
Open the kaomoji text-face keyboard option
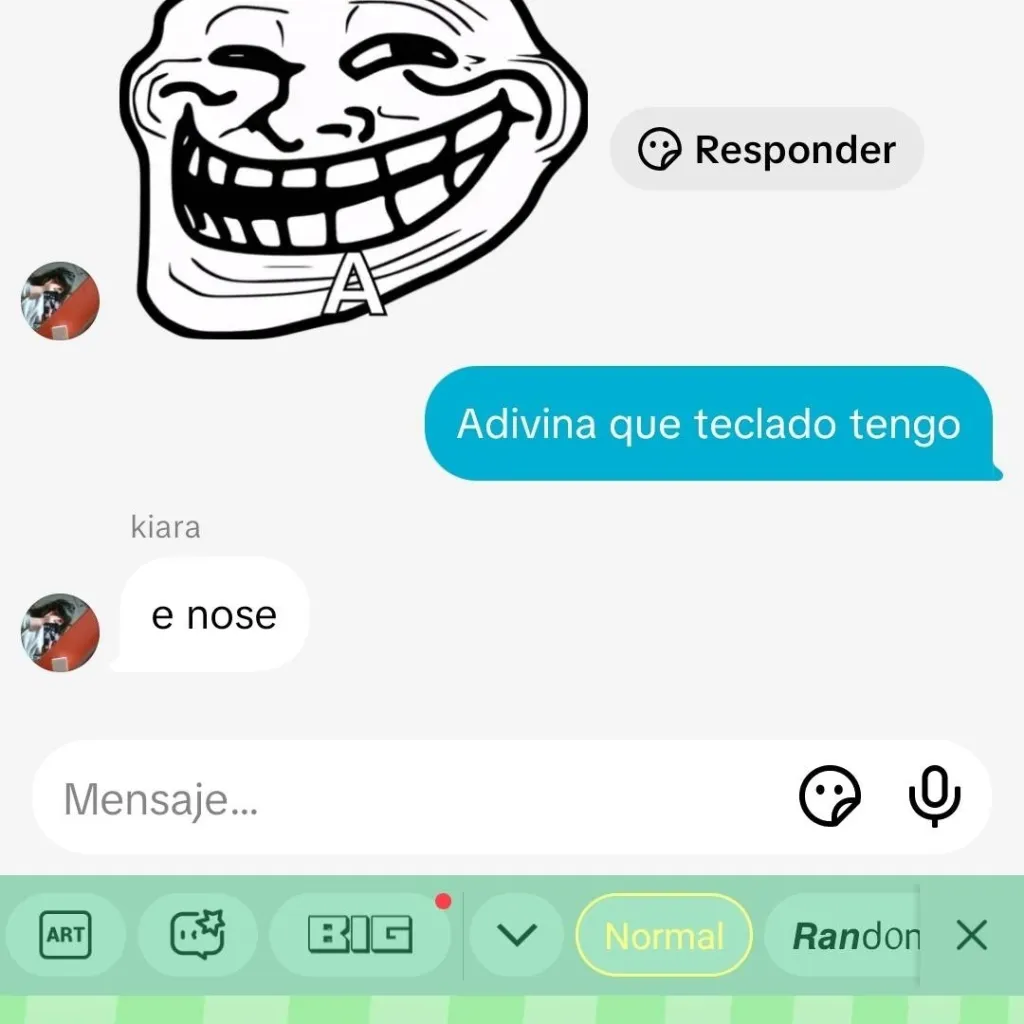pyautogui.click(x=197, y=936)
